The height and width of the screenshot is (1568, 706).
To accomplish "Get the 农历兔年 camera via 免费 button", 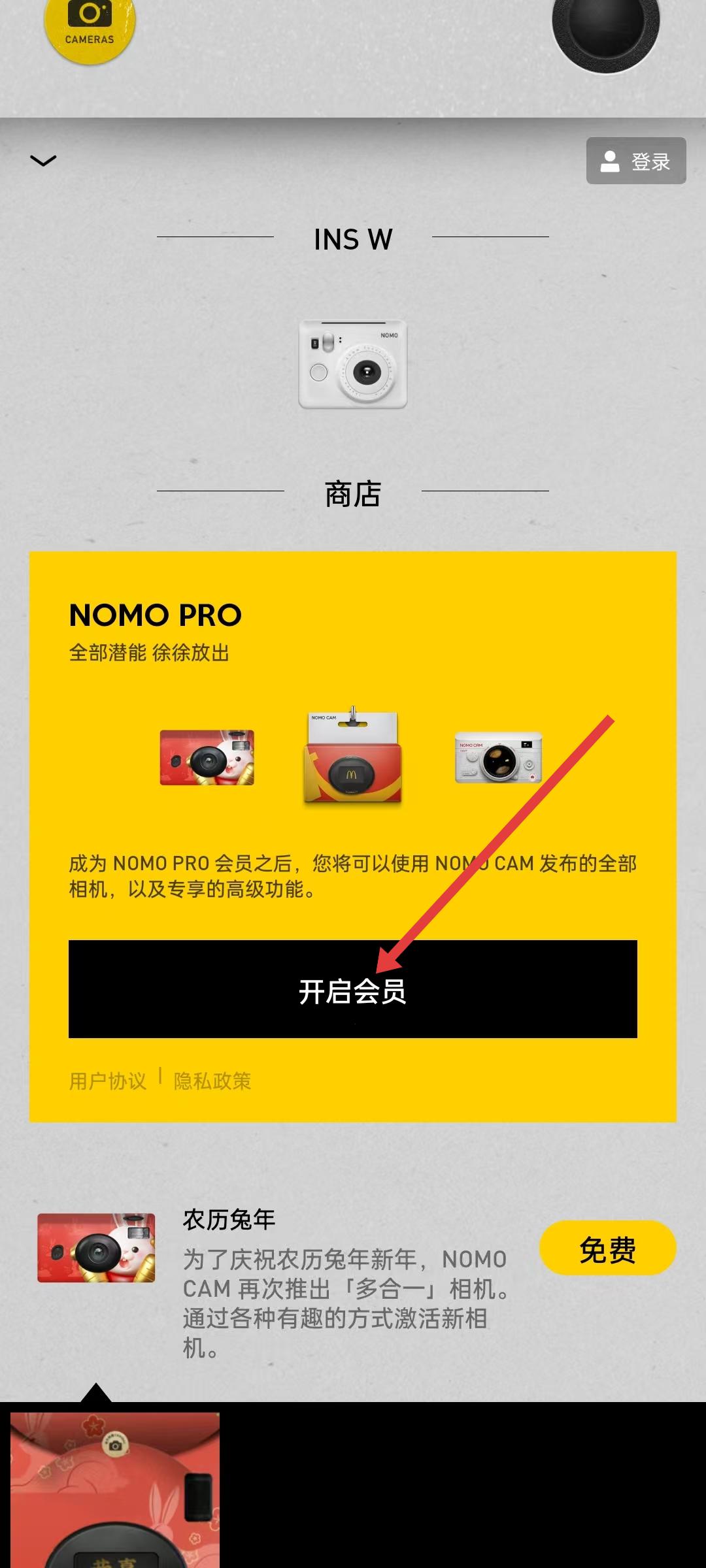I will point(607,1248).
